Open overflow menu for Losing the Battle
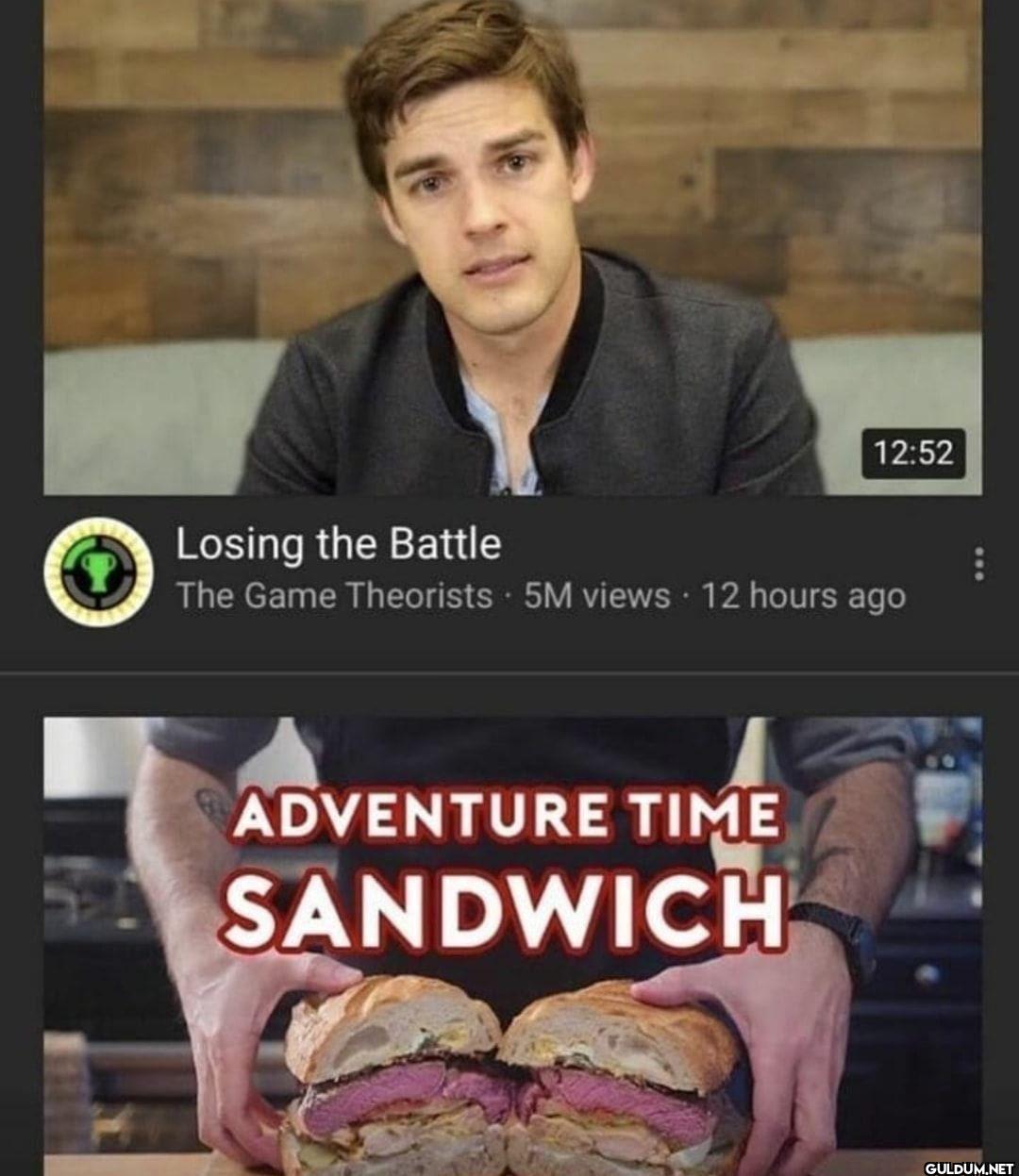The width and height of the screenshot is (1019, 1176). (978, 565)
